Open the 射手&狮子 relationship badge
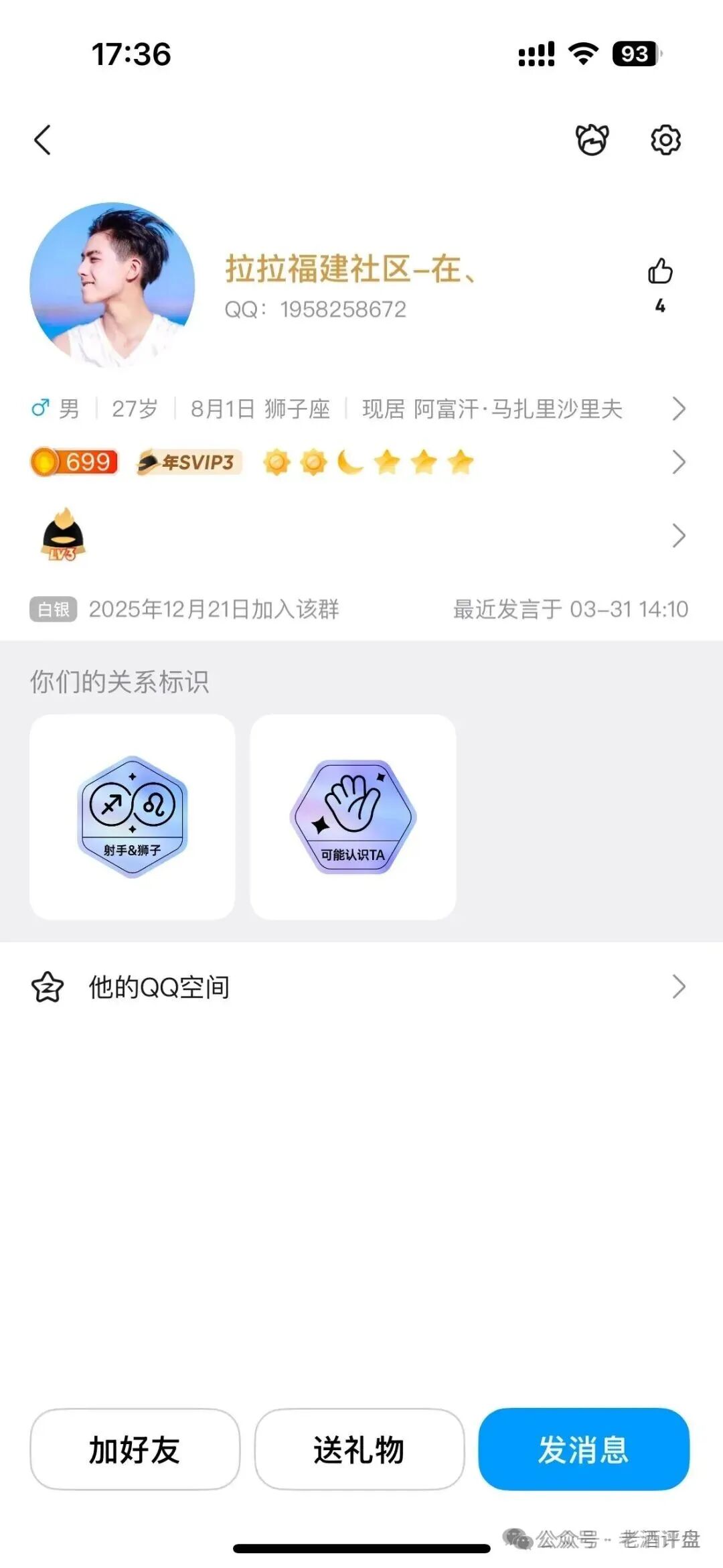Image resolution: width=723 pixels, height=1568 pixels. click(x=133, y=816)
